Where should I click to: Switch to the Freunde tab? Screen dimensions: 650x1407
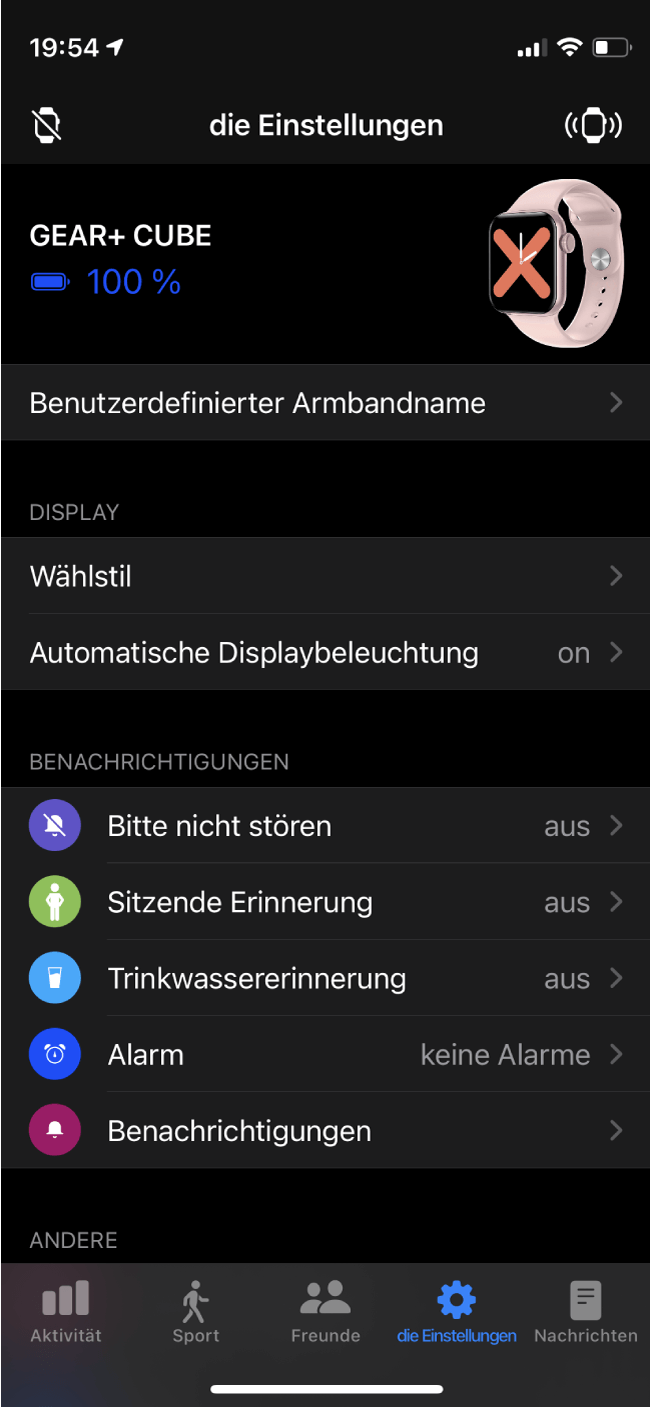(326, 1311)
